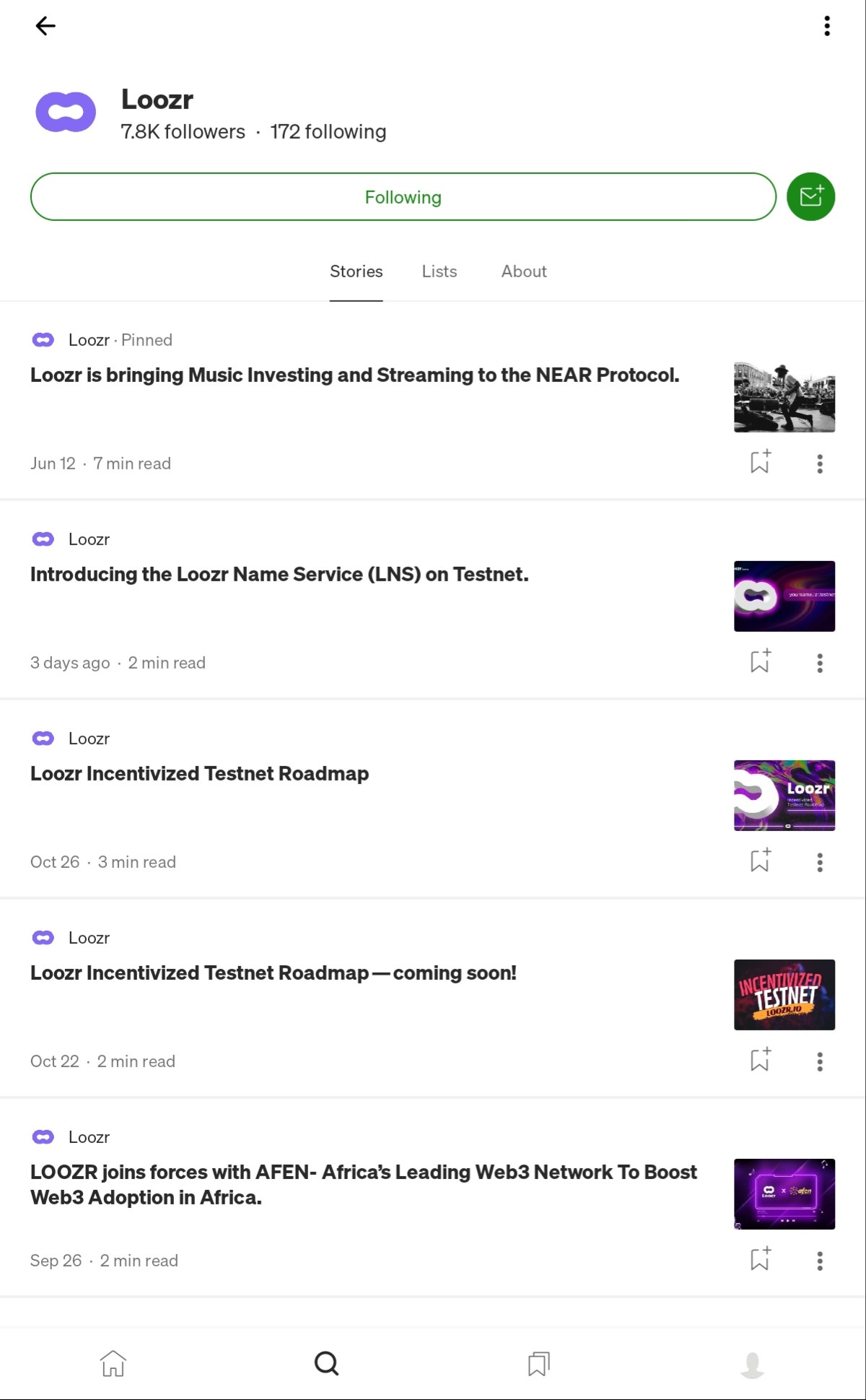Open the pinned NEAR Protocol story
This screenshot has height=1400, width=866.
pos(354,375)
